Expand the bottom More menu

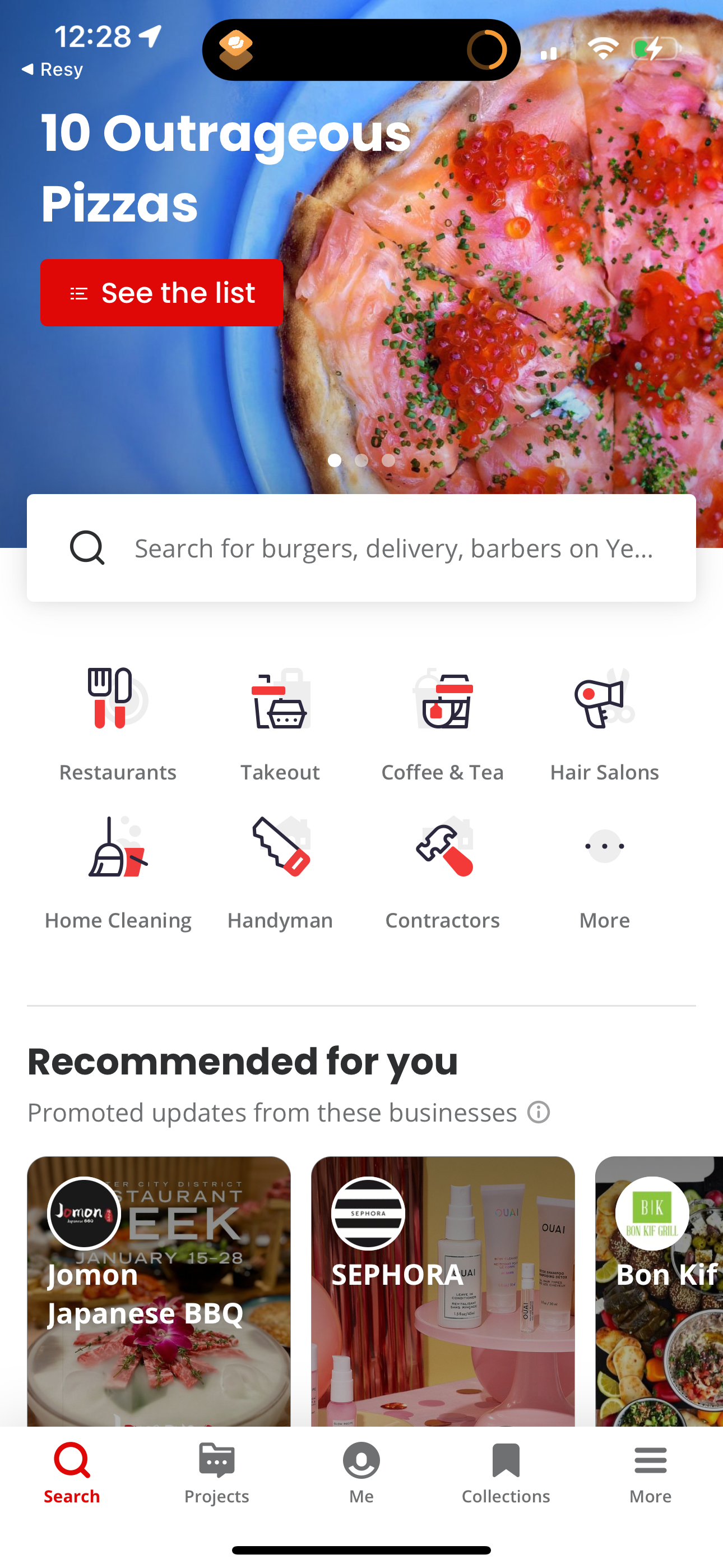click(x=650, y=1473)
